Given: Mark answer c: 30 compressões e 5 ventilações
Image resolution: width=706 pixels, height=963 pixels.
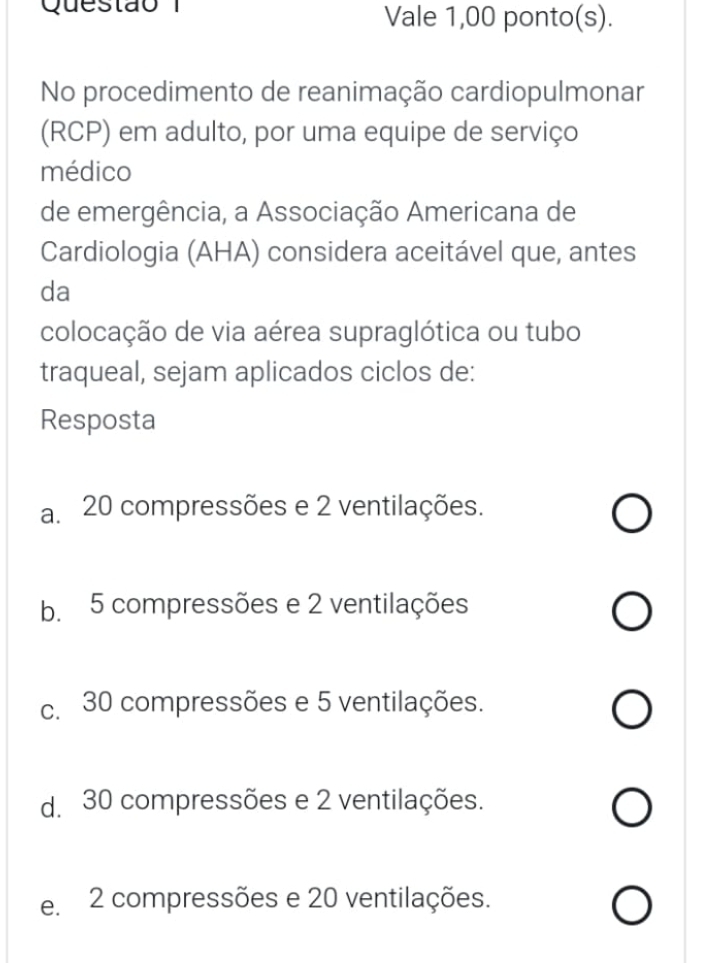Looking at the screenshot, I should (x=632, y=711).
